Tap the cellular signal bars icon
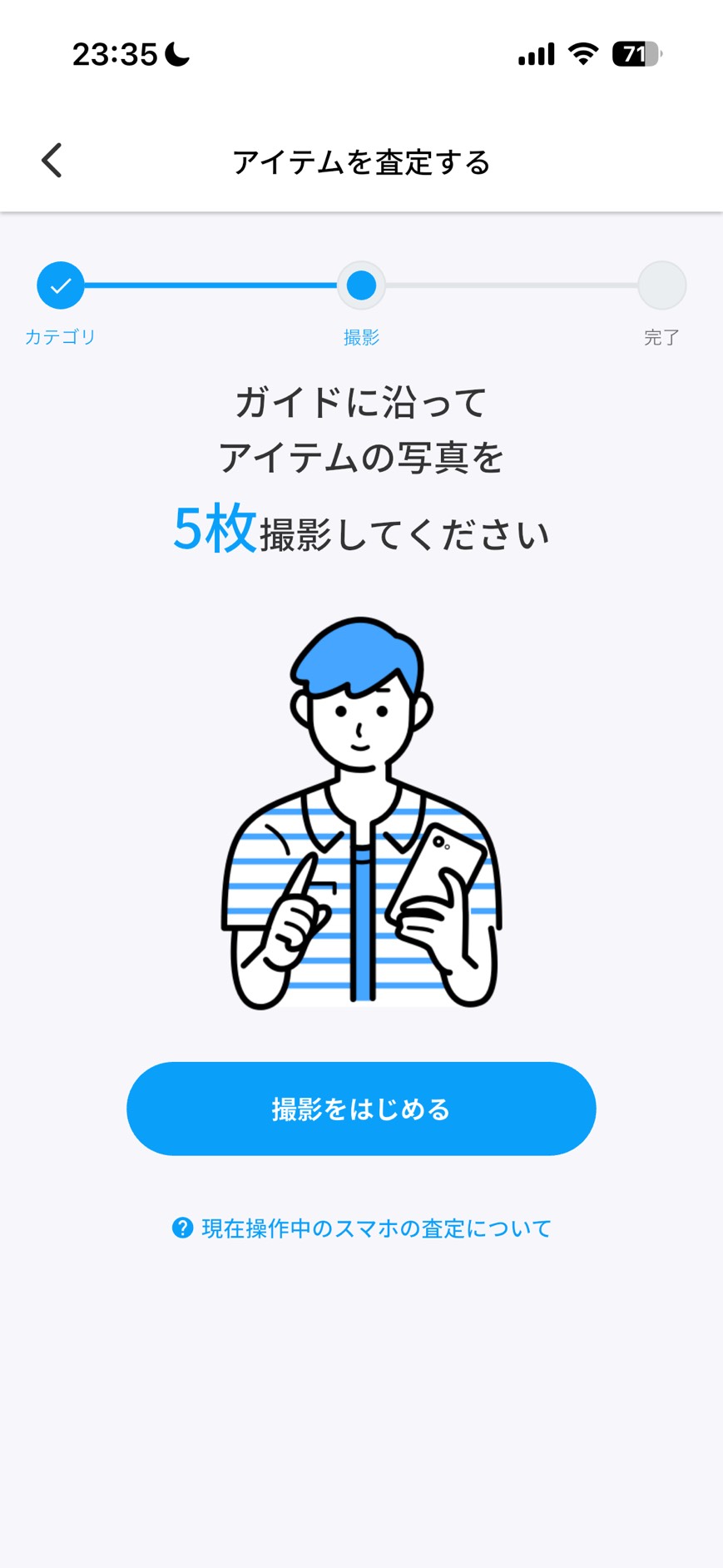 tap(535, 52)
